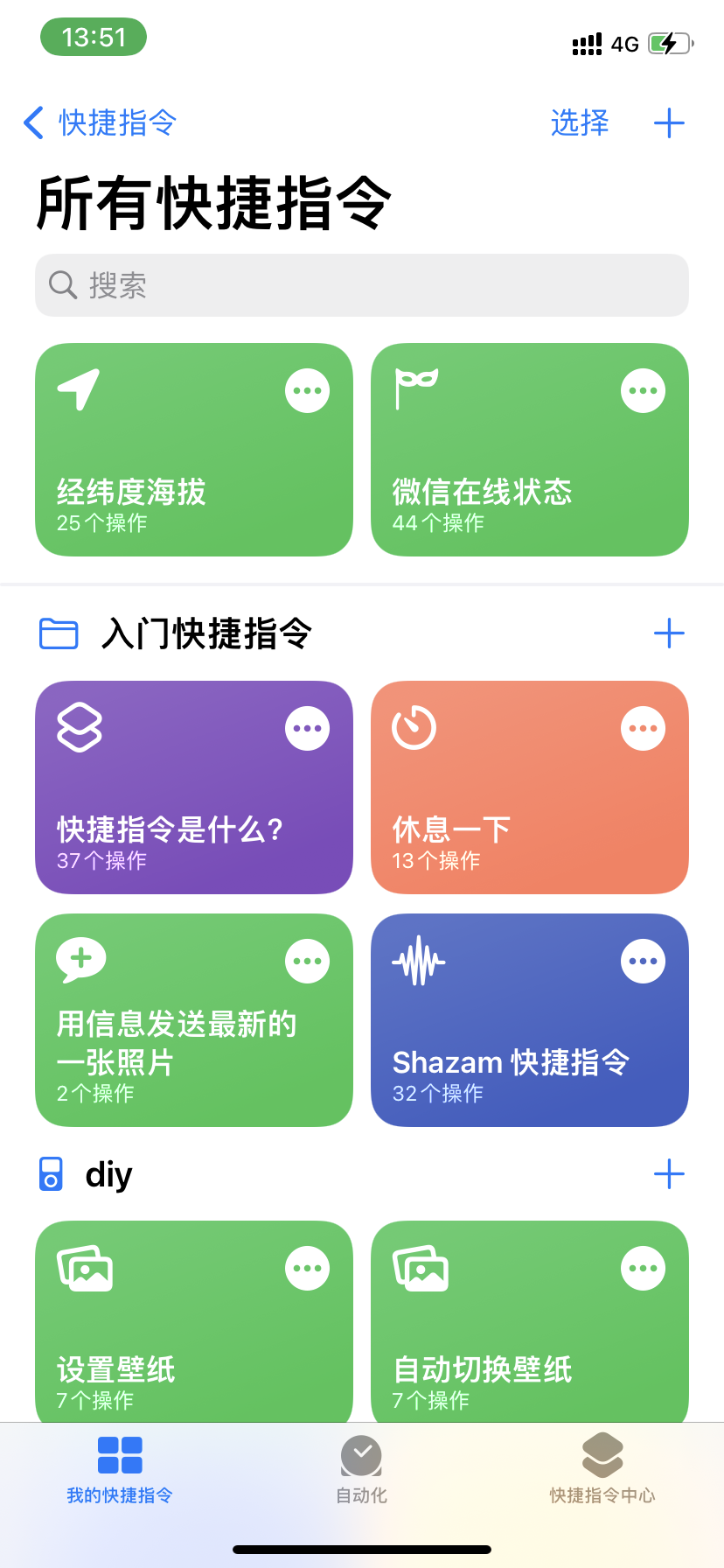Open the more options for 自动切换壁纸
This screenshot has height=1568, width=724.
click(643, 1269)
